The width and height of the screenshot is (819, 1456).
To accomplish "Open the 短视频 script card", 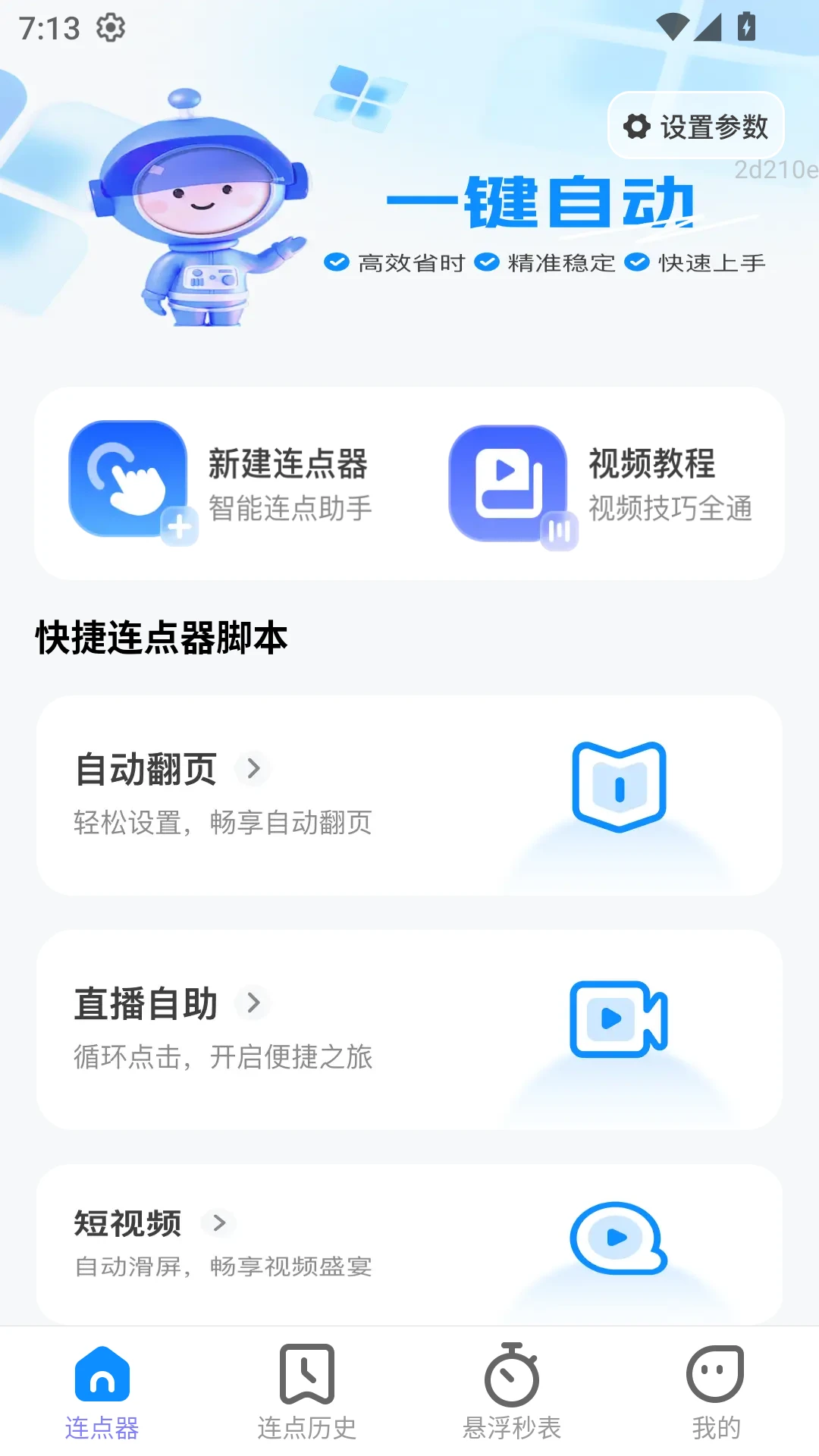I will (x=409, y=1244).
